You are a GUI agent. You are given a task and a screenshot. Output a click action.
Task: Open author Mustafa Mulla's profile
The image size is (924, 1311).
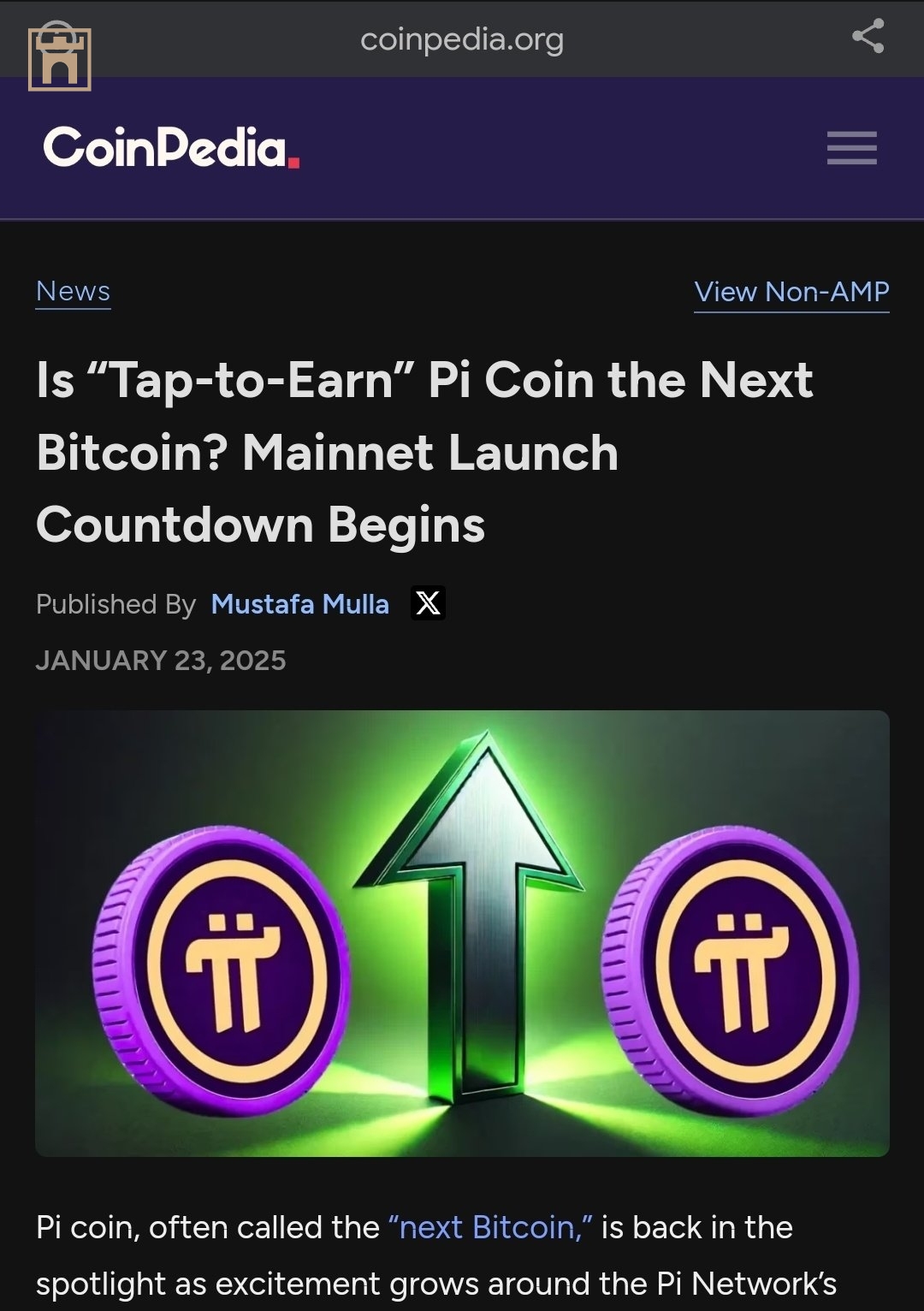pyautogui.click(x=299, y=604)
